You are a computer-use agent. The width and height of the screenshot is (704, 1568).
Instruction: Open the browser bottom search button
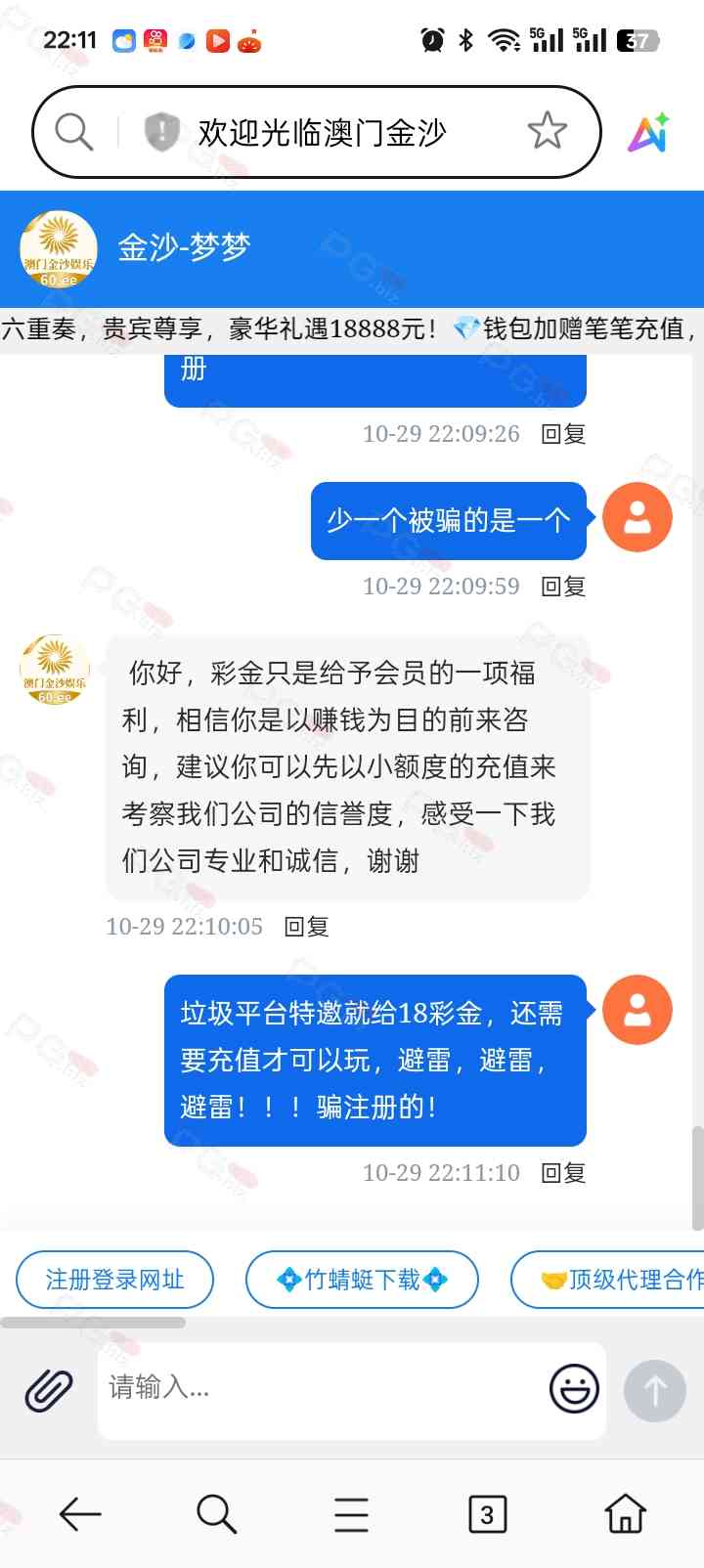coord(216,1514)
